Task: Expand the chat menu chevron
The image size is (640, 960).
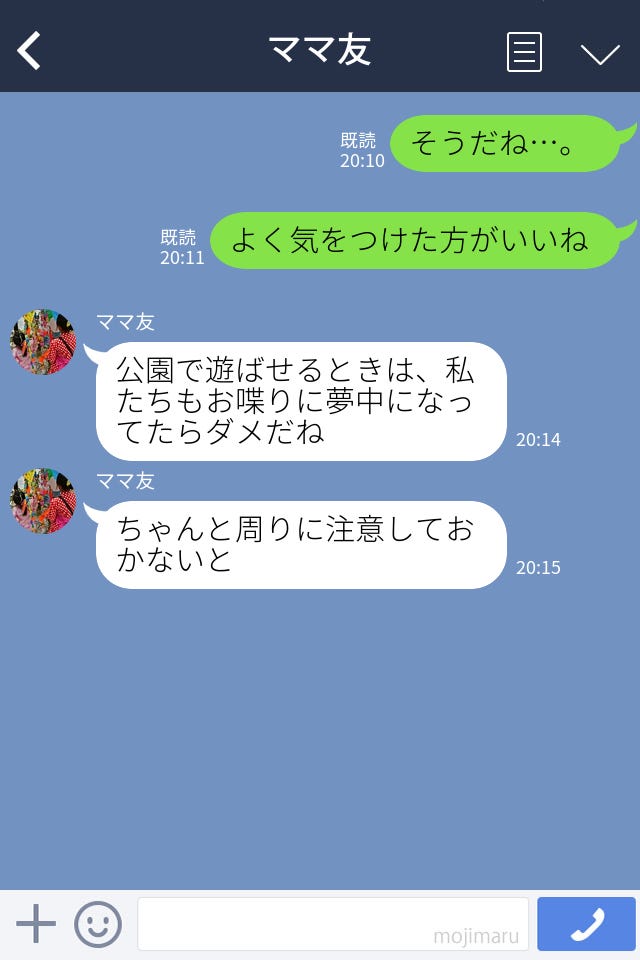Action: tap(600, 54)
